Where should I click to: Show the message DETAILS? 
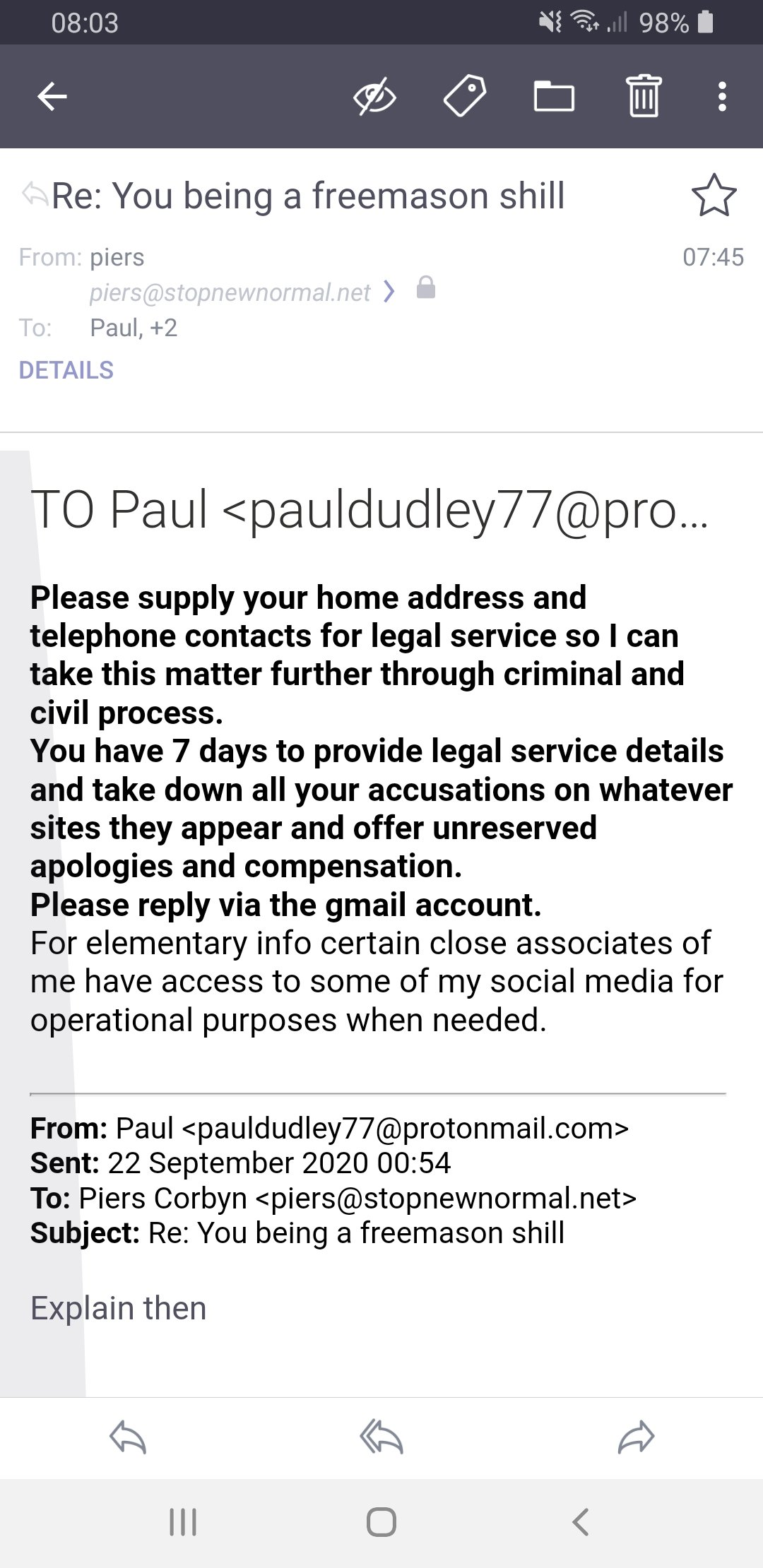66,370
